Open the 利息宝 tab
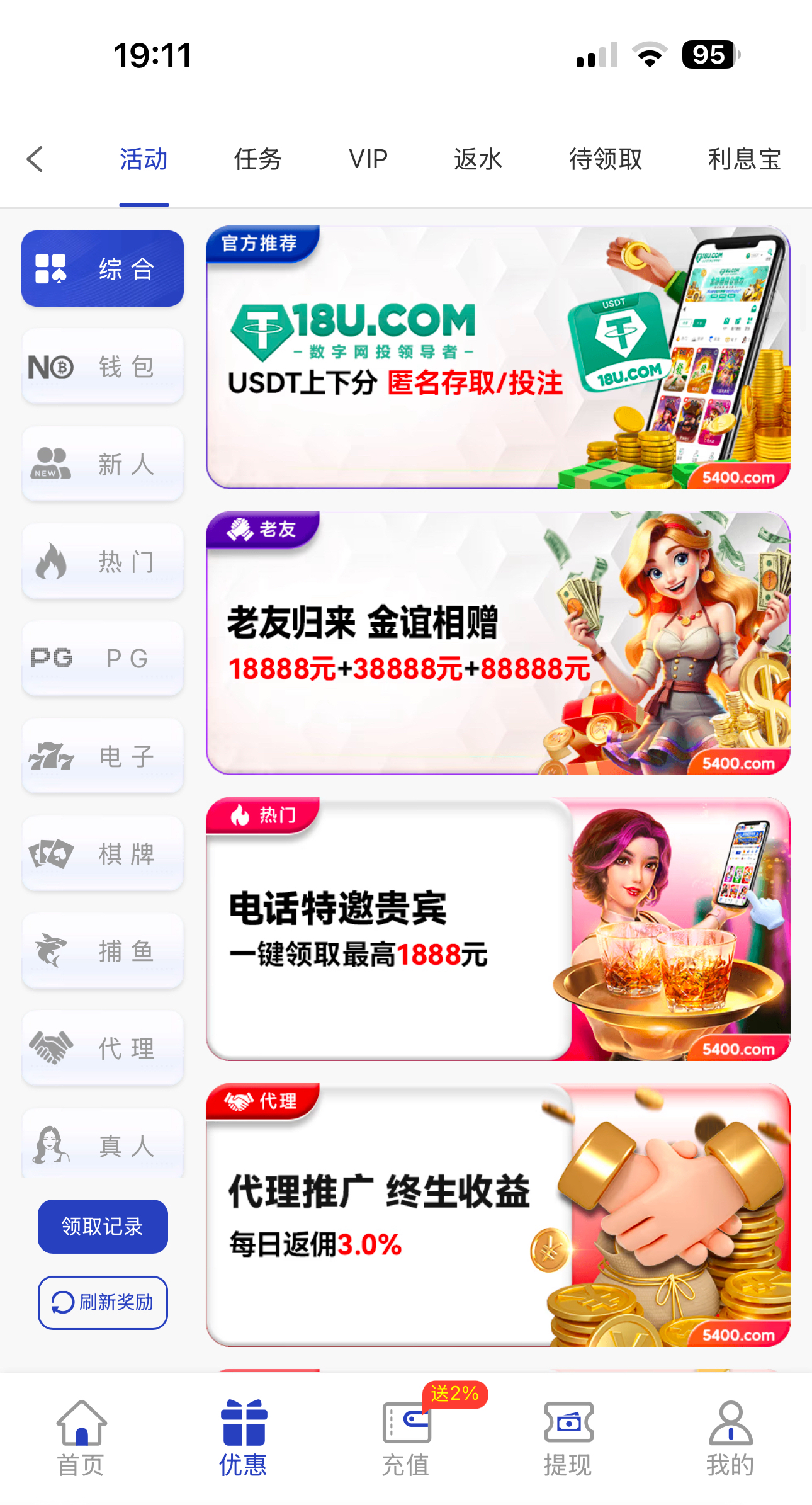The height and width of the screenshot is (1505, 812). [743, 159]
